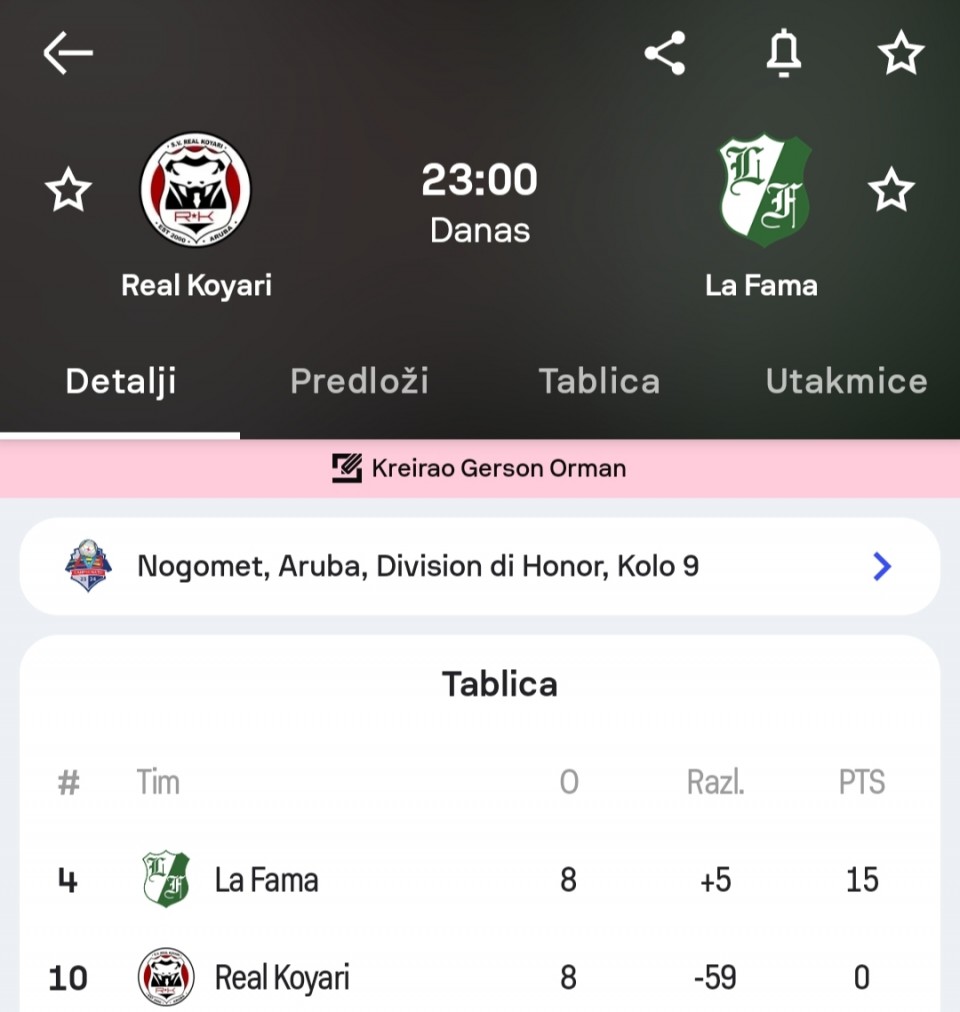The height and width of the screenshot is (1012, 960).
Task: Share this match
Action: pyautogui.click(x=665, y=53)
